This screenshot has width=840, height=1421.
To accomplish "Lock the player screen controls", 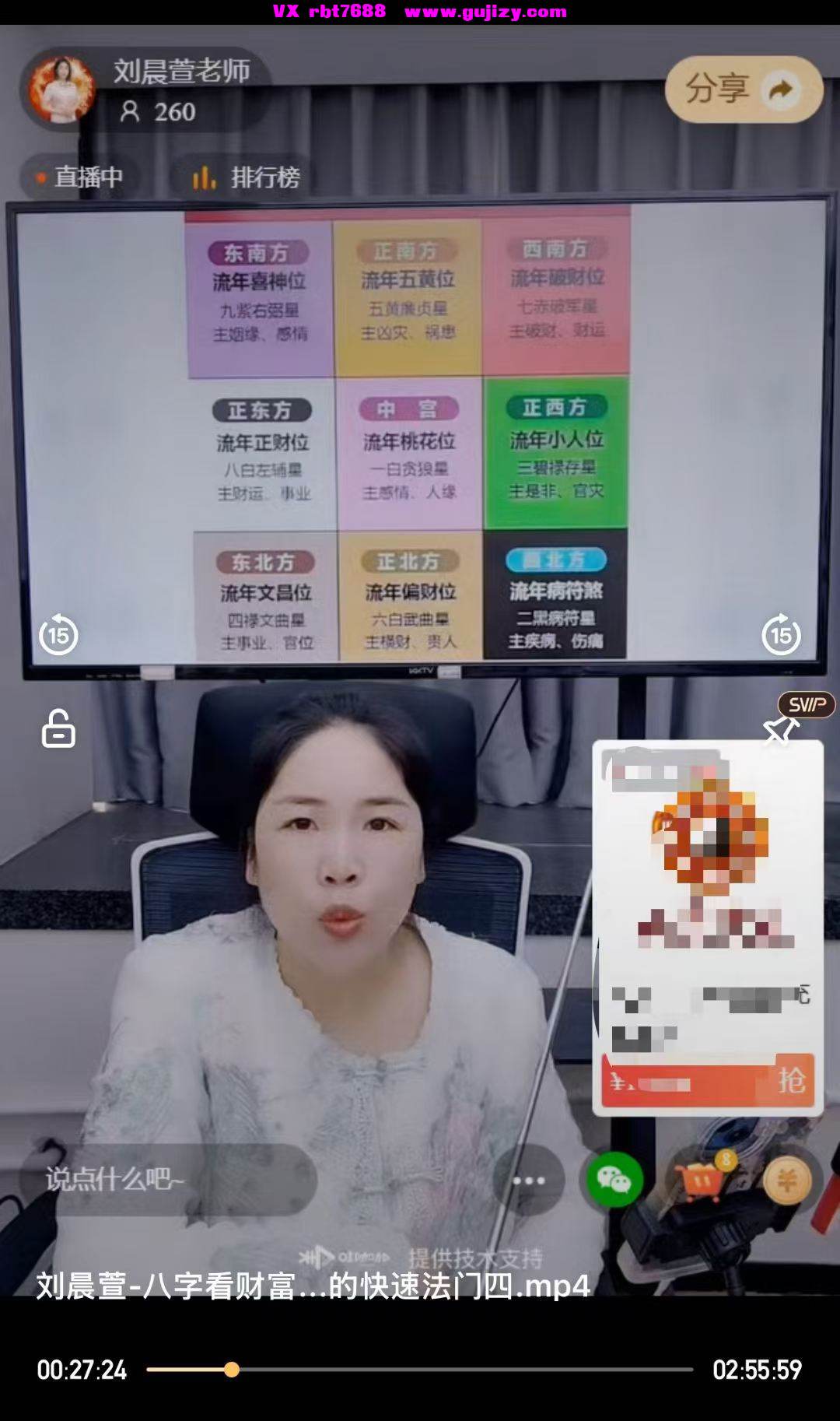I will 58,728.
